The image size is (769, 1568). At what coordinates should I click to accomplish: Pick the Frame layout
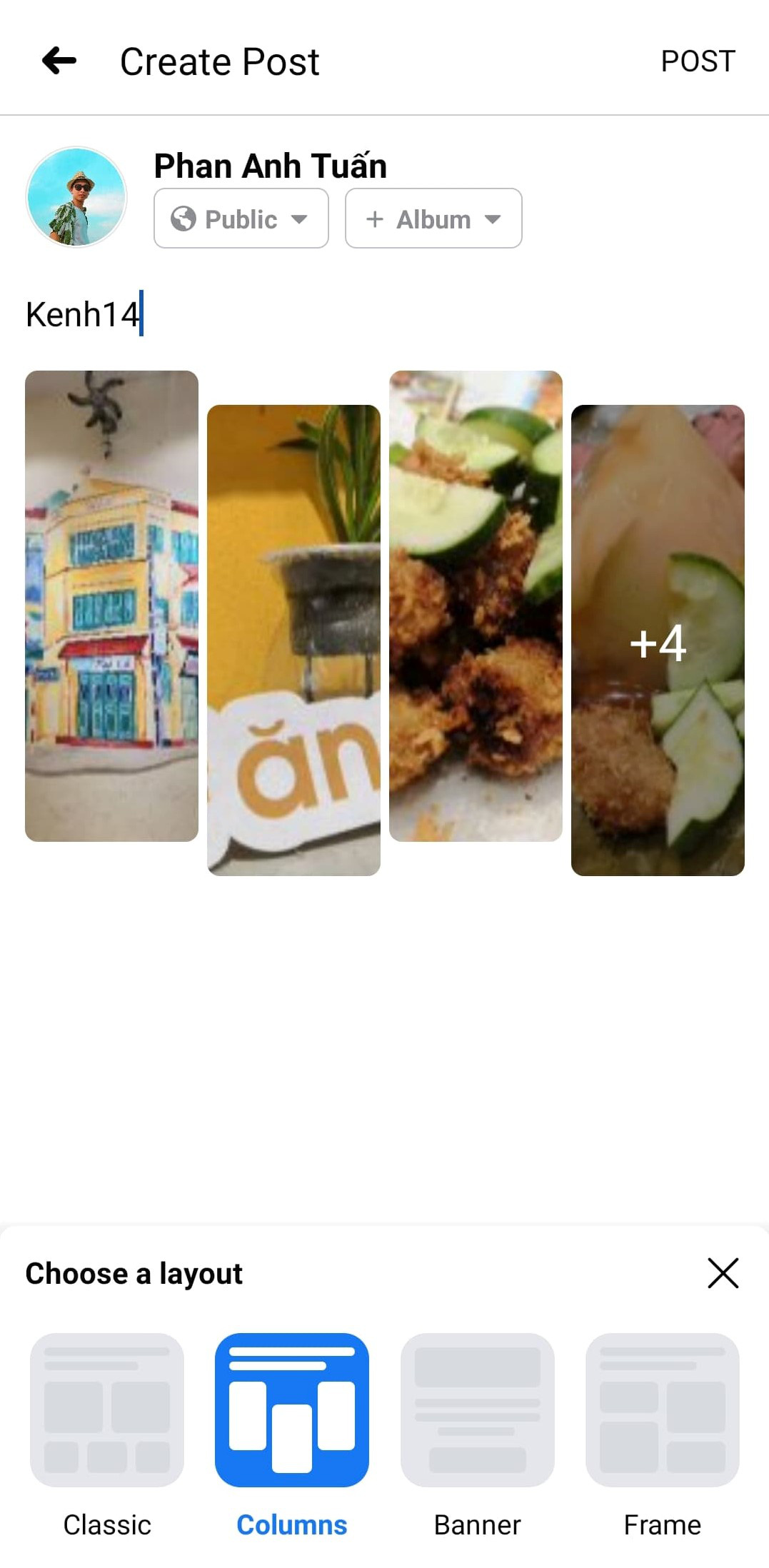point(662,1410)
